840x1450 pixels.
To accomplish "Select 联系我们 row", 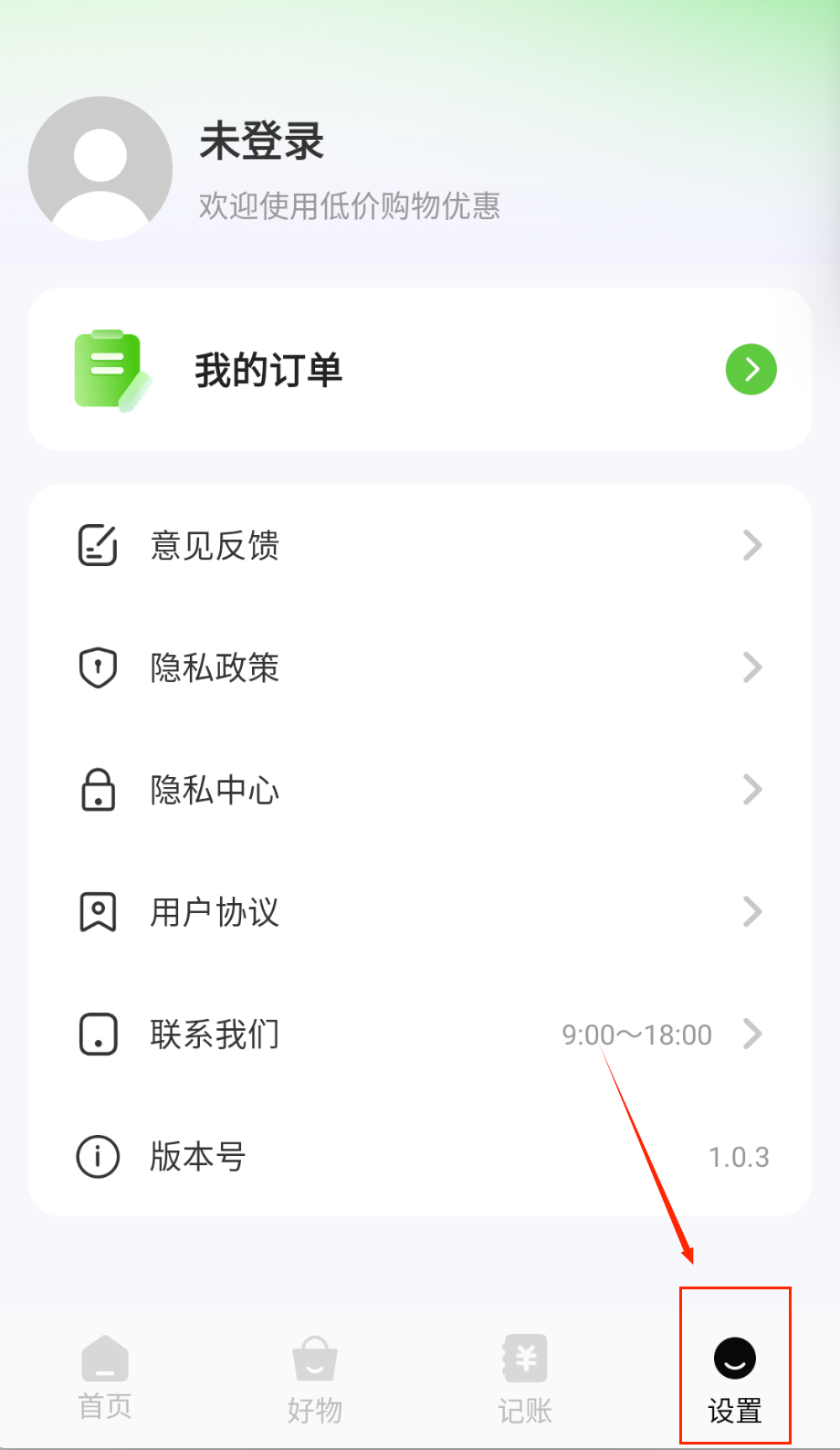I will [420, 1035].
